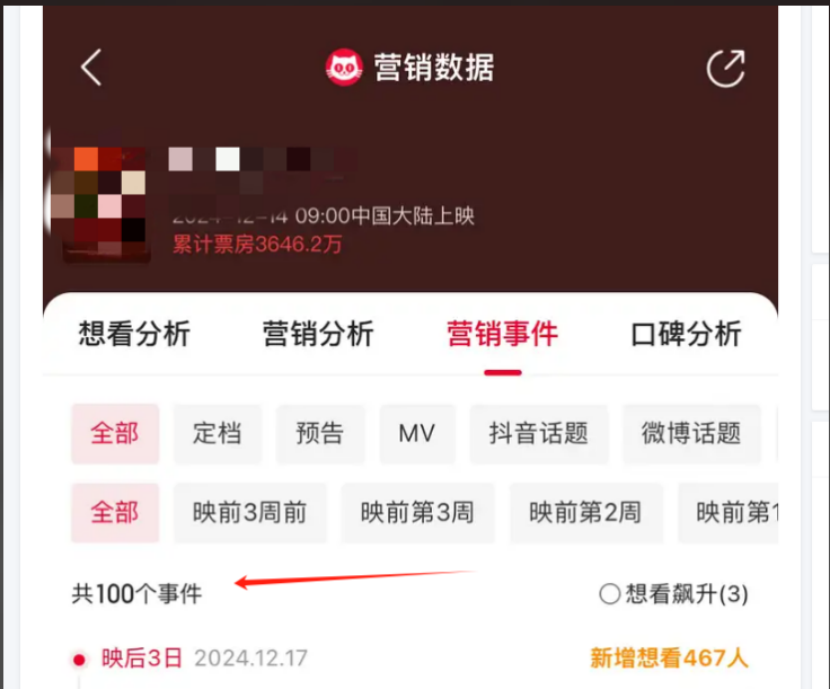Filter events by 预告
This screenshot has height=690, width=831.
(x=320, y=433)
